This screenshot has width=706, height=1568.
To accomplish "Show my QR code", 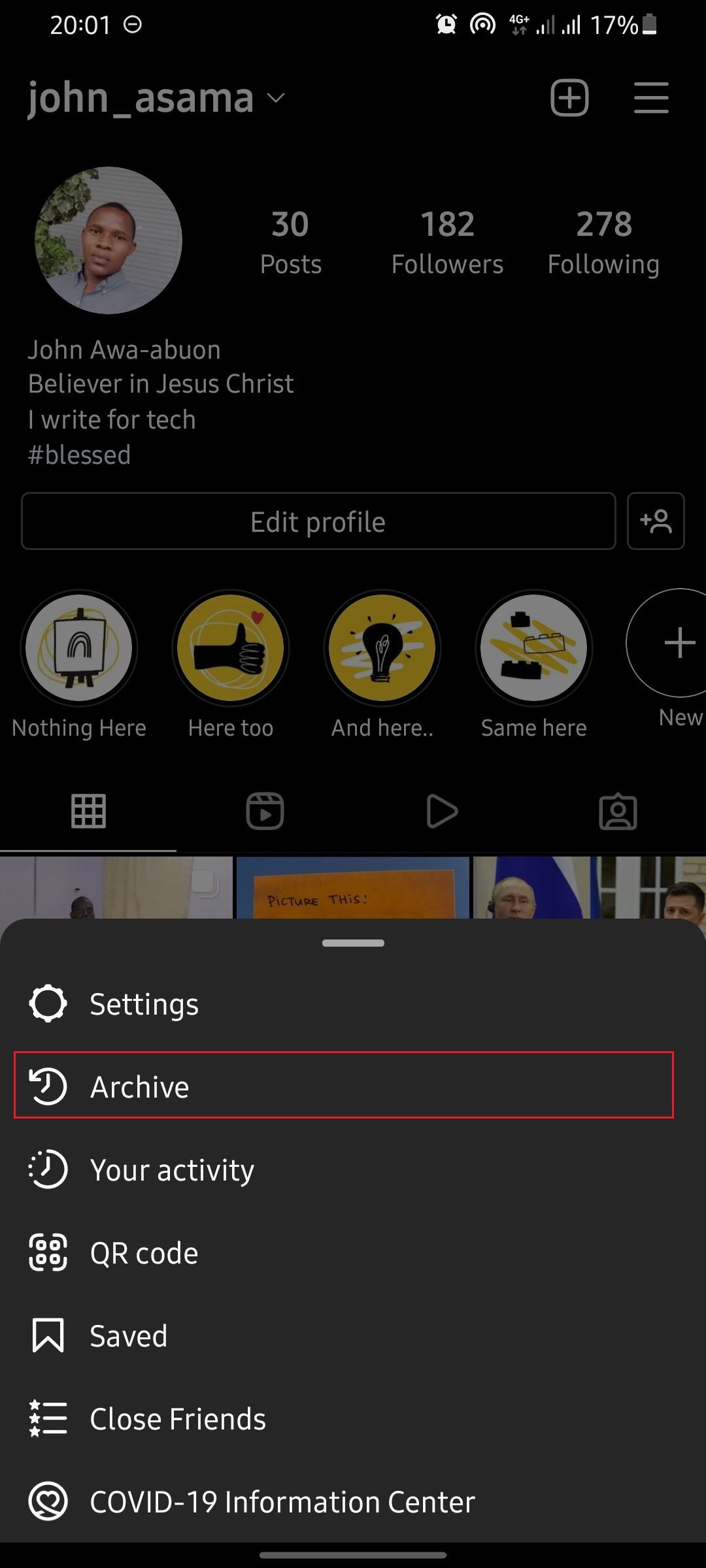I will click(x=144, y=1253).
